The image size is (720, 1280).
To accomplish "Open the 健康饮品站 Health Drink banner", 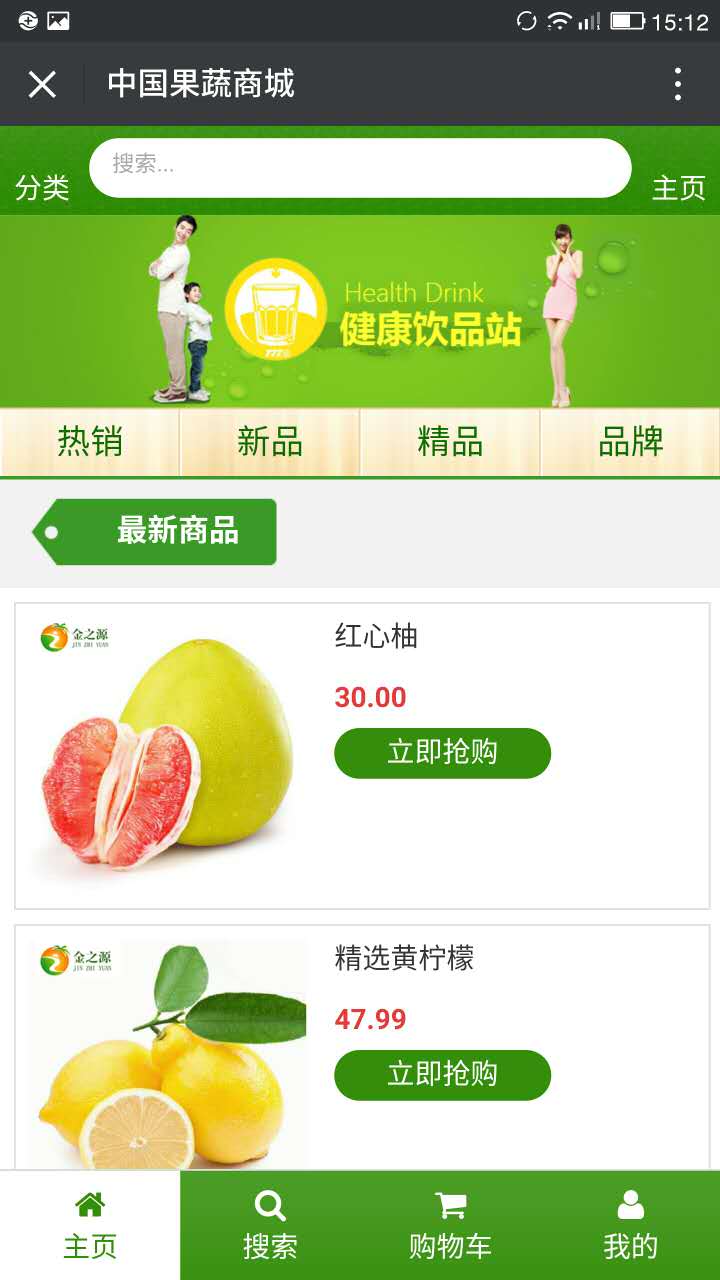I will [360, 311].
